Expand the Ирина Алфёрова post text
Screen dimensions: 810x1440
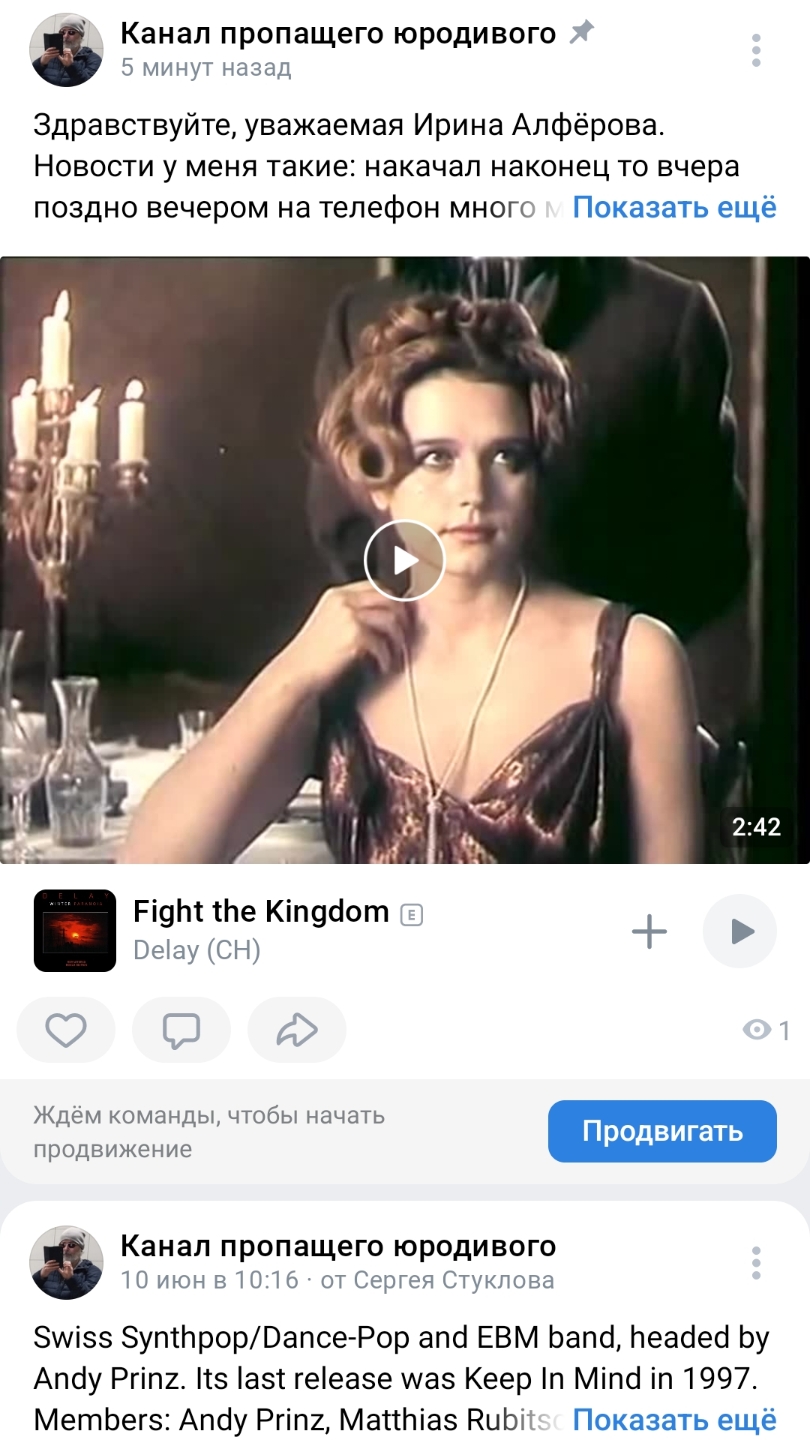[674, 208]
